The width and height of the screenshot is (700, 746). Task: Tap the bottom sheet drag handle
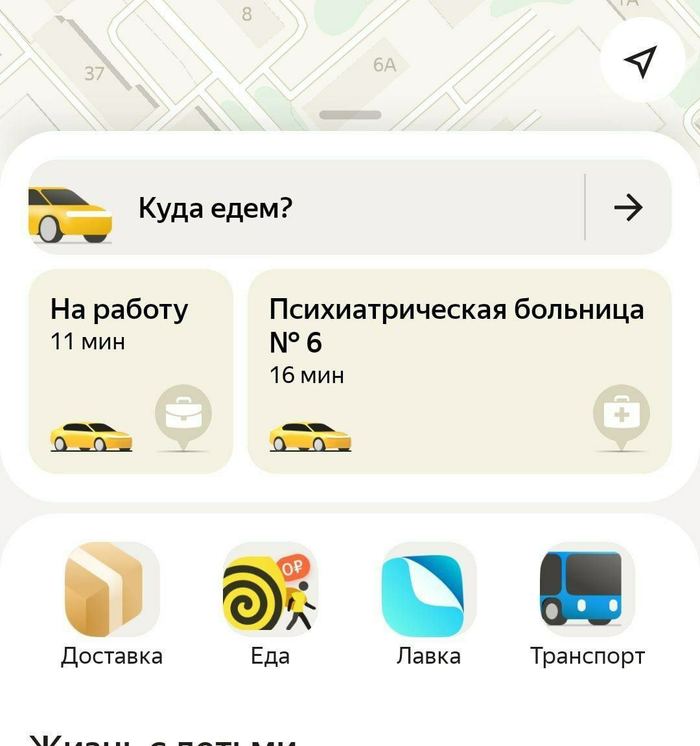coord(350,115)
